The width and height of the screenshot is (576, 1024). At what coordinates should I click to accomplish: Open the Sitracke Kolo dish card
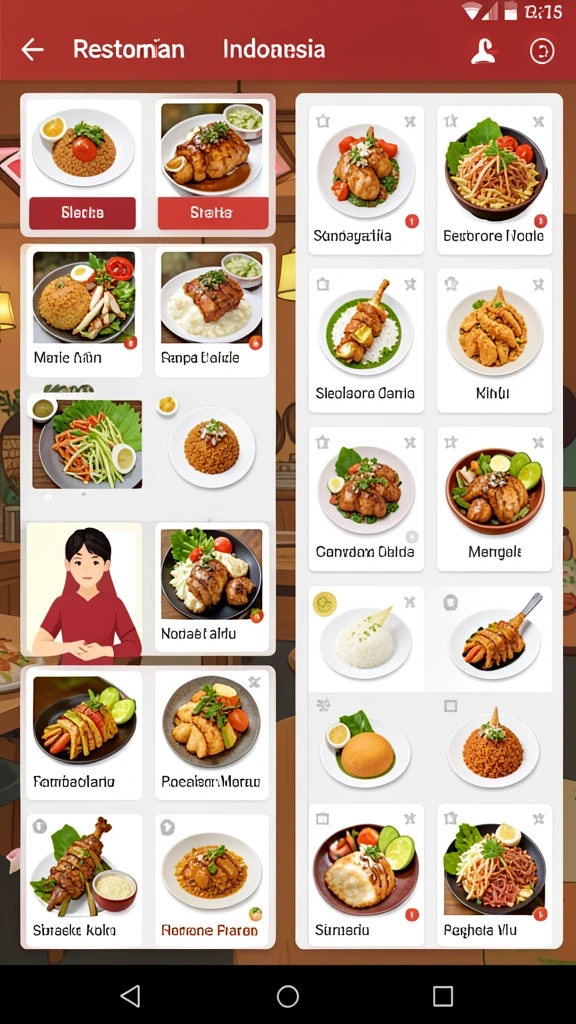(x=84, y=879)
